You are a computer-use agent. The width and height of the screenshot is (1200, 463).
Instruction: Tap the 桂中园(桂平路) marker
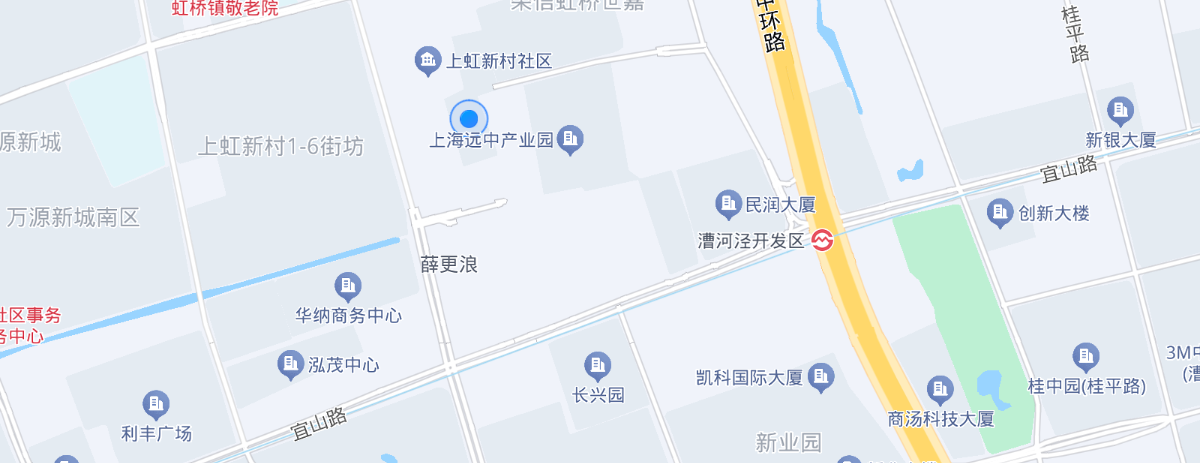click(x=1086, y=357)
